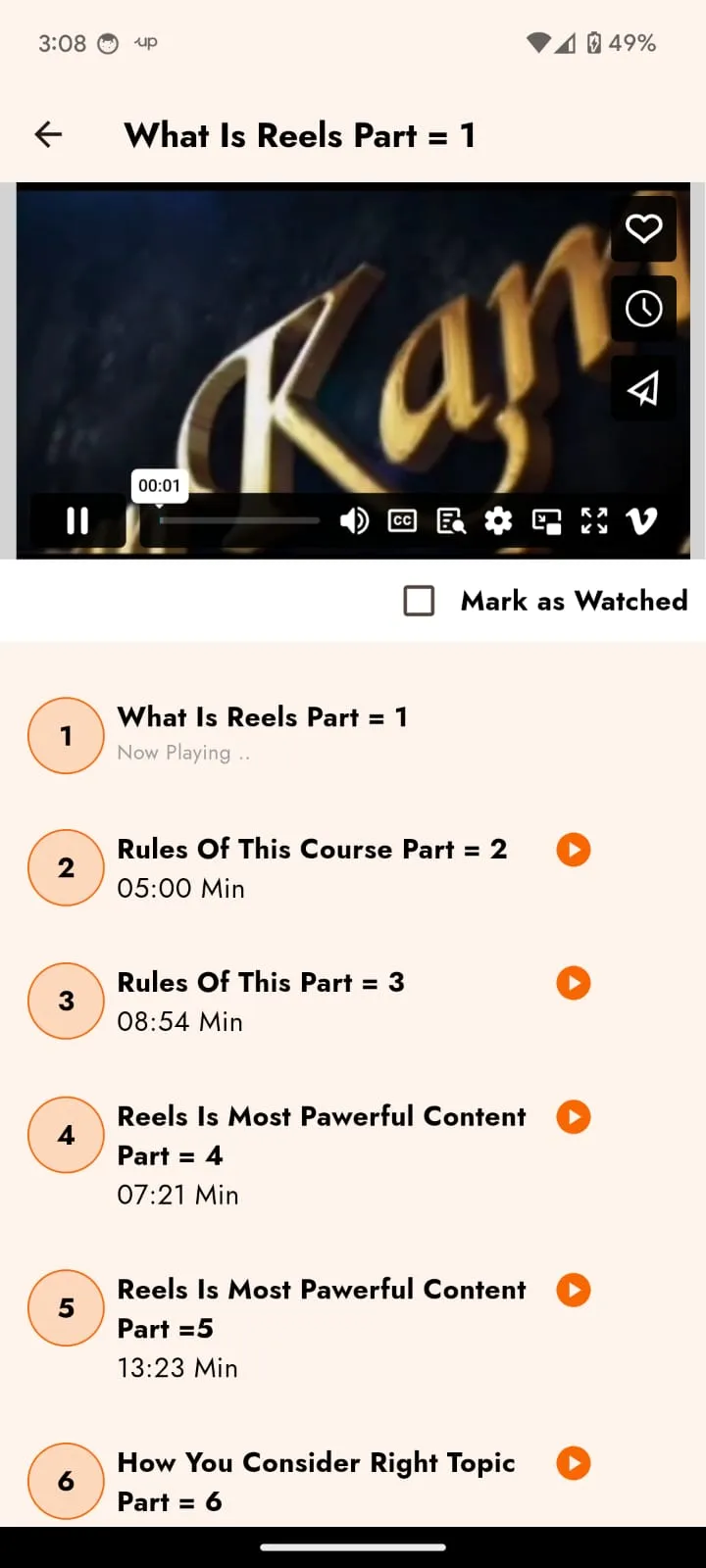
Task: Play Rules Of This Part = 3
Action: (574, 983)
